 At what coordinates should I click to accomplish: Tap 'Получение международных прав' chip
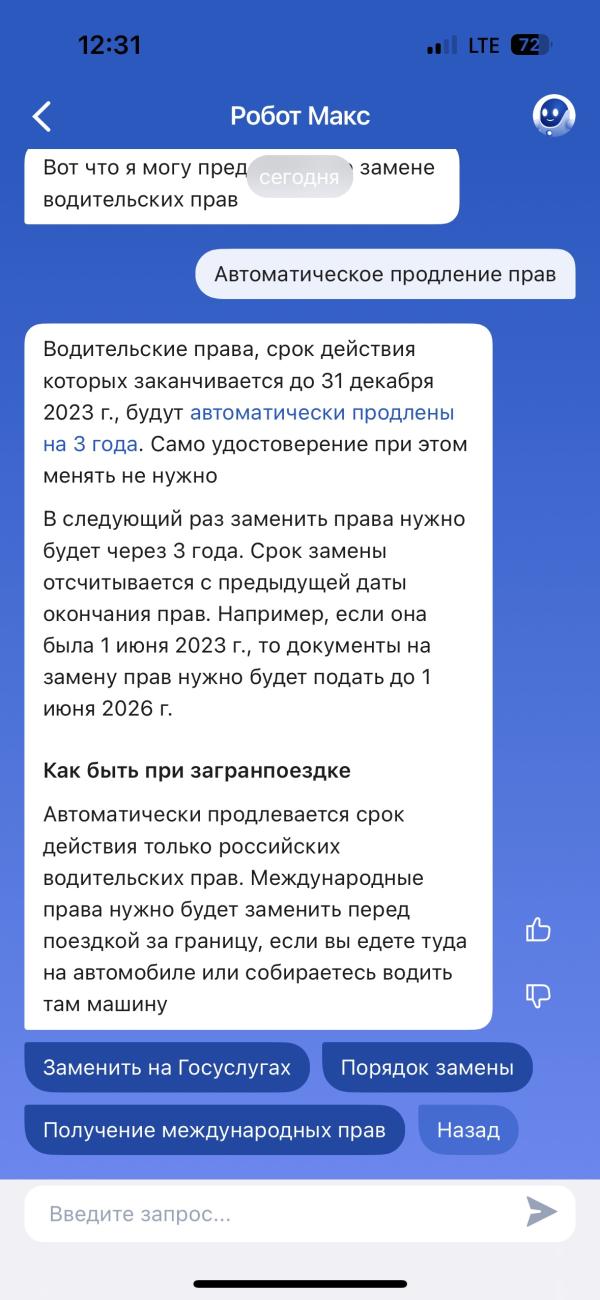(x=214, y=1130)
